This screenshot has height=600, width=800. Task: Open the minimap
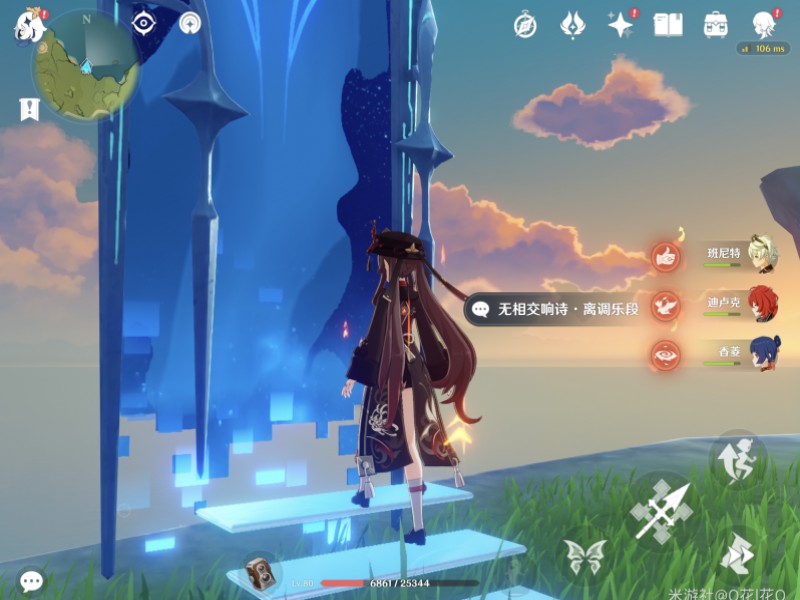pyautogui.click(x=85, y=66)
